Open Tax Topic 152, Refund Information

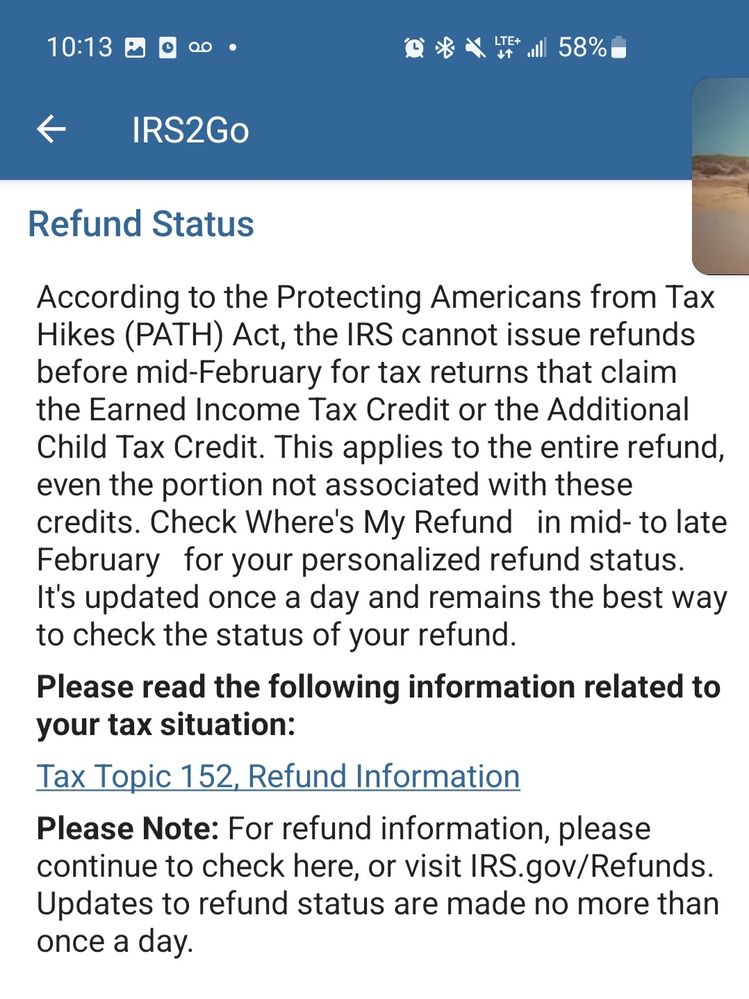[277, 776]
